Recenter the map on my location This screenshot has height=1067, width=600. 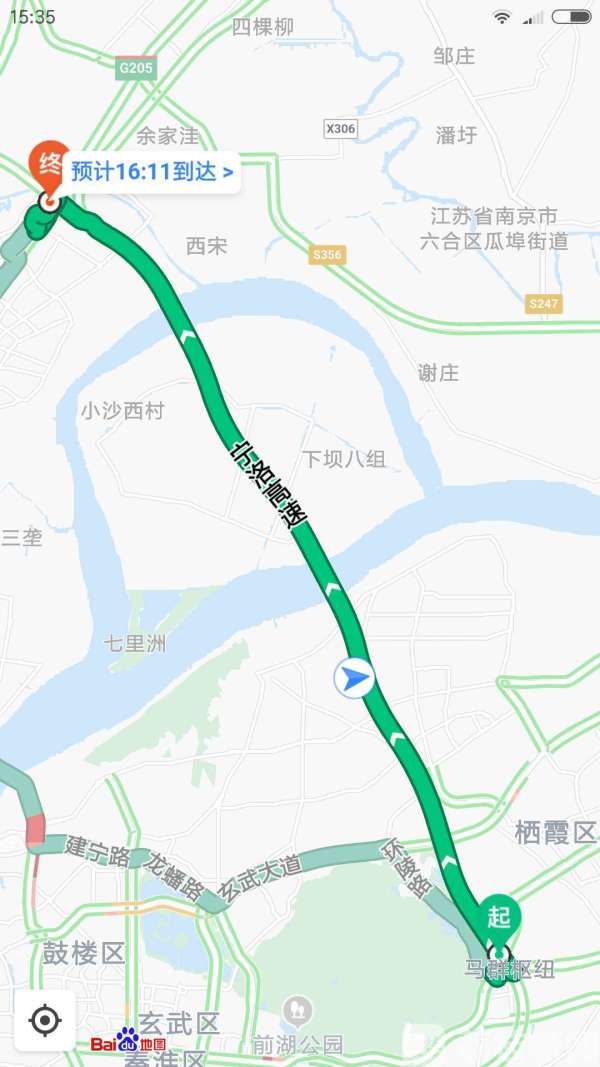coord(45,1020)
